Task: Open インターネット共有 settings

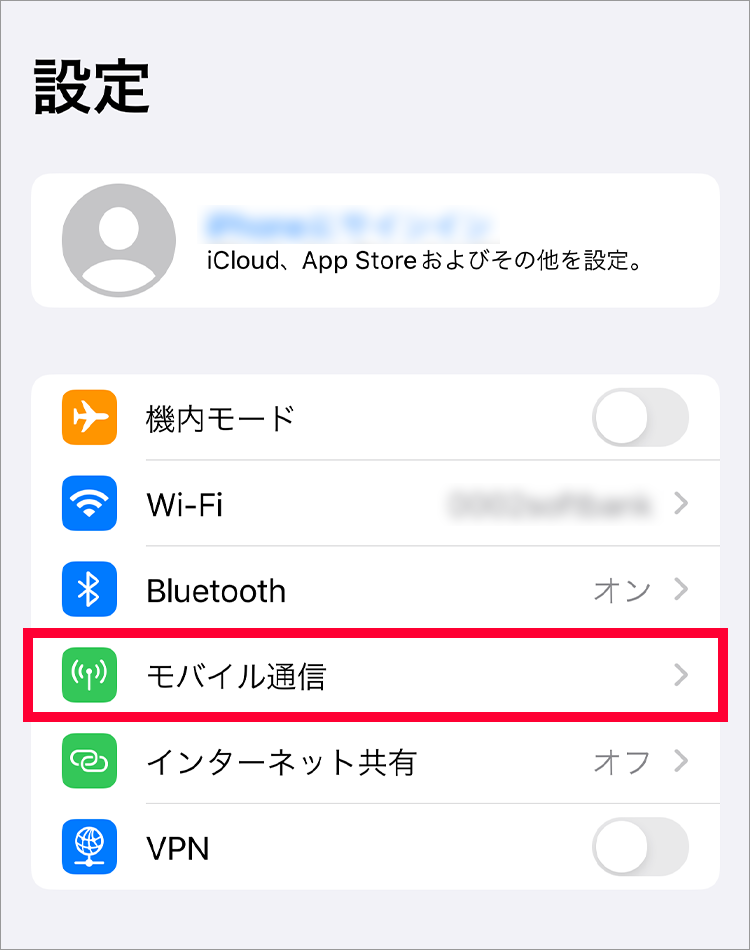Action: point(375,762)
